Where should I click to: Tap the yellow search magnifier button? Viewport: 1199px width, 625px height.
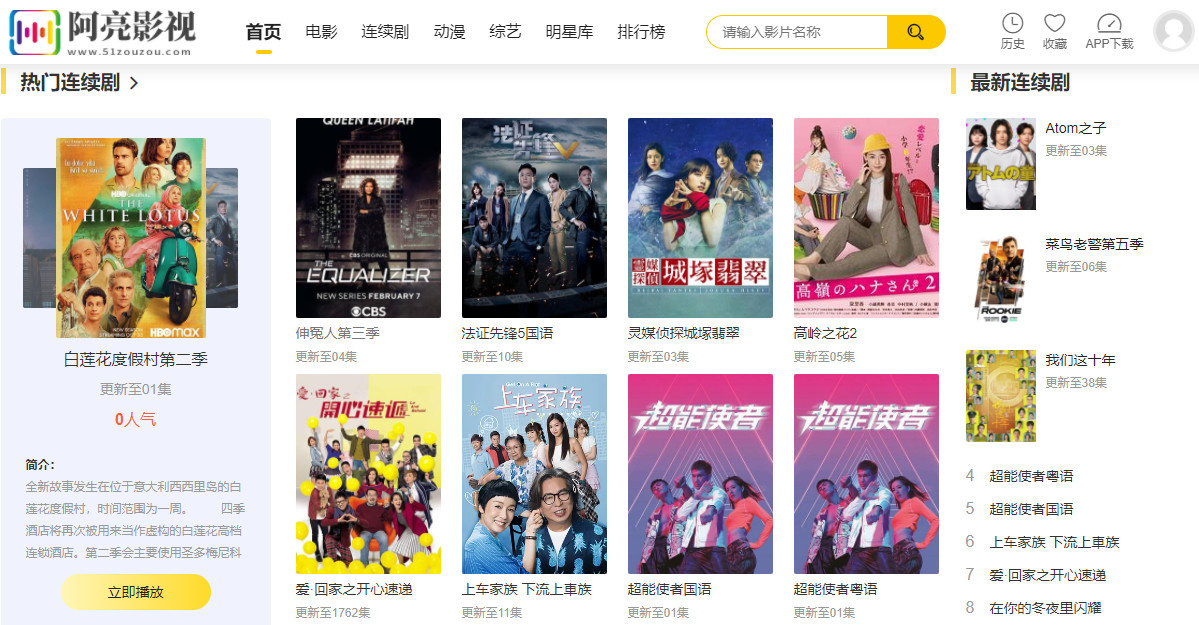click(x=915, y=32)
